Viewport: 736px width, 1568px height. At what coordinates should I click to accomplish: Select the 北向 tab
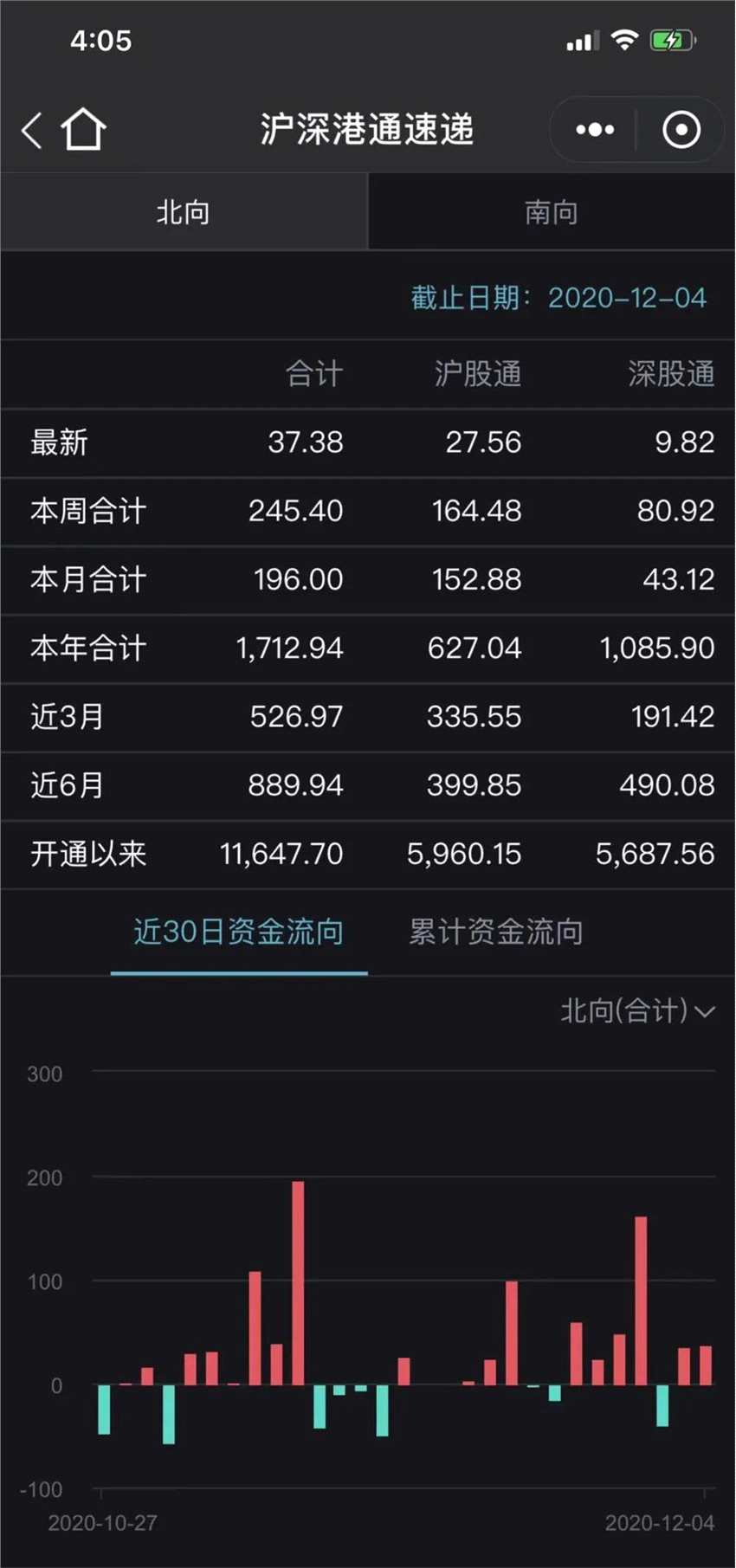pos(183,212)
